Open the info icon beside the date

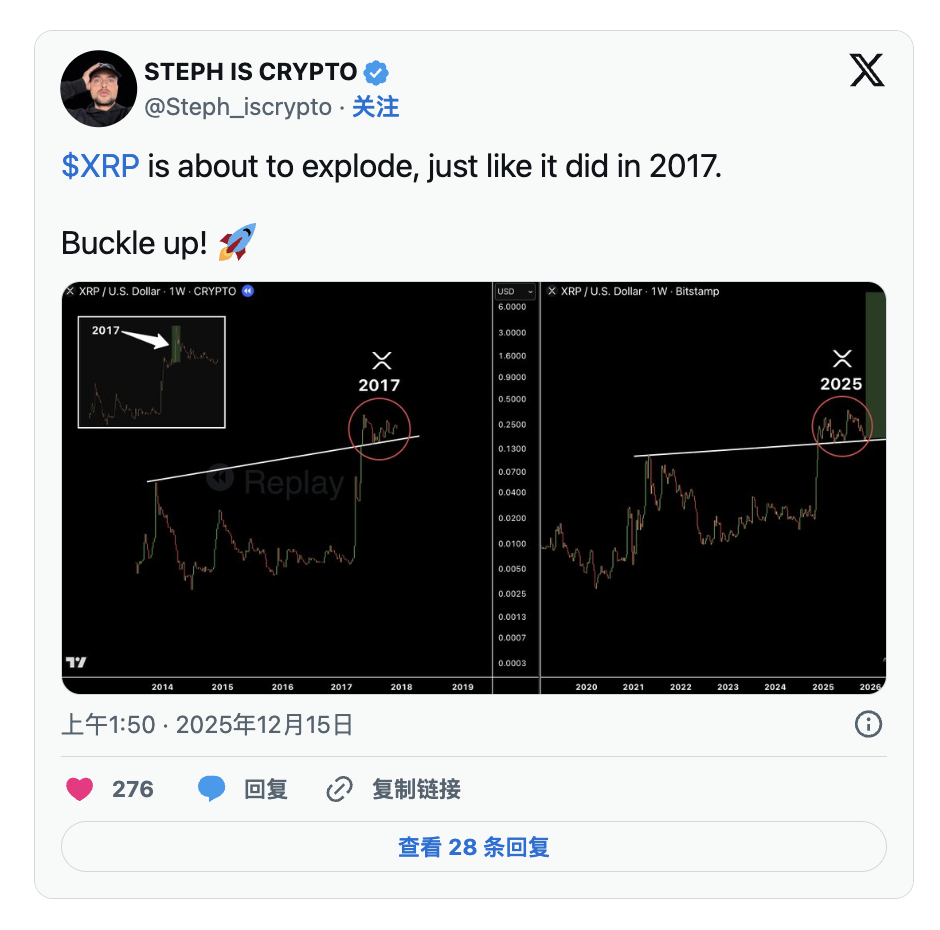tap(868, 724)
